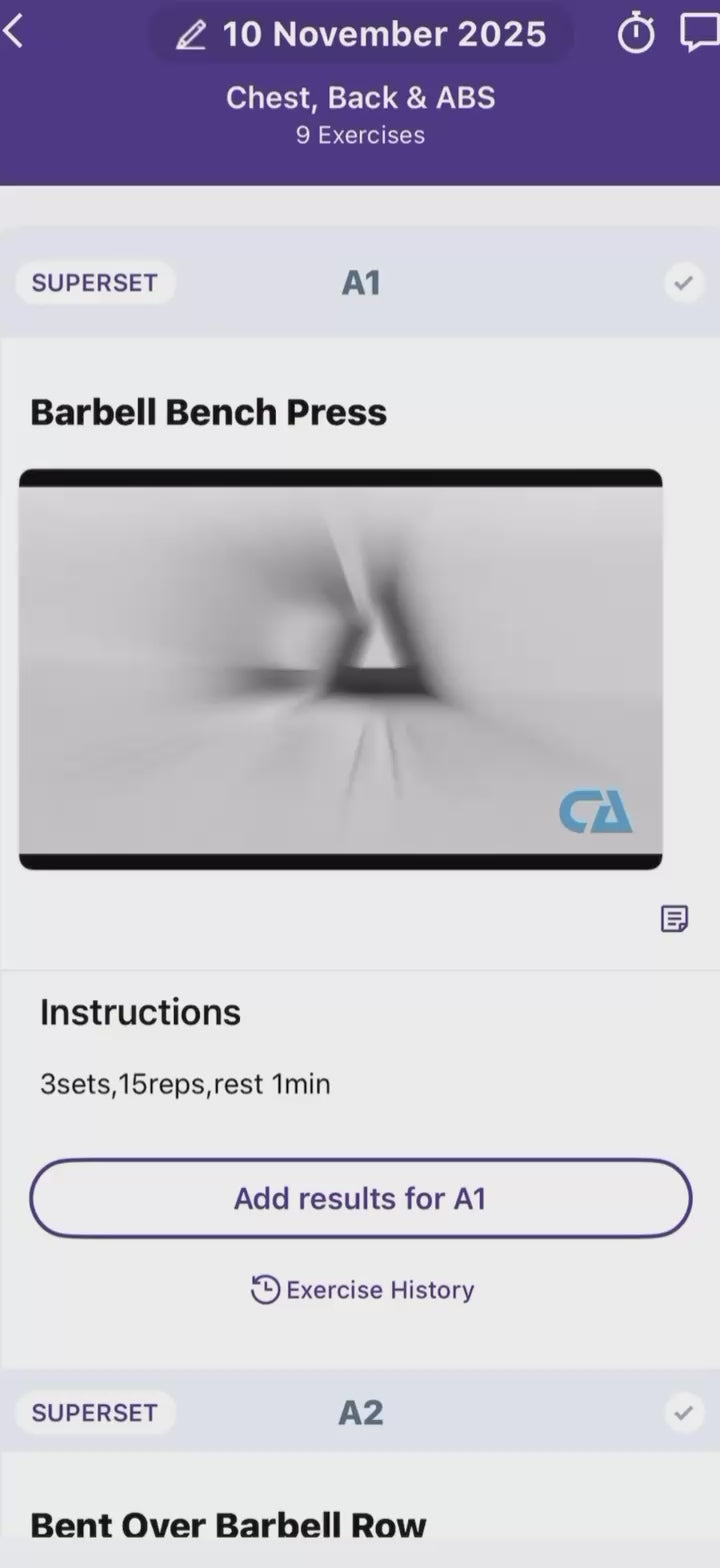720x1568 pixels.
Task: Open the comments chat icon
Action: pos(699,33)
